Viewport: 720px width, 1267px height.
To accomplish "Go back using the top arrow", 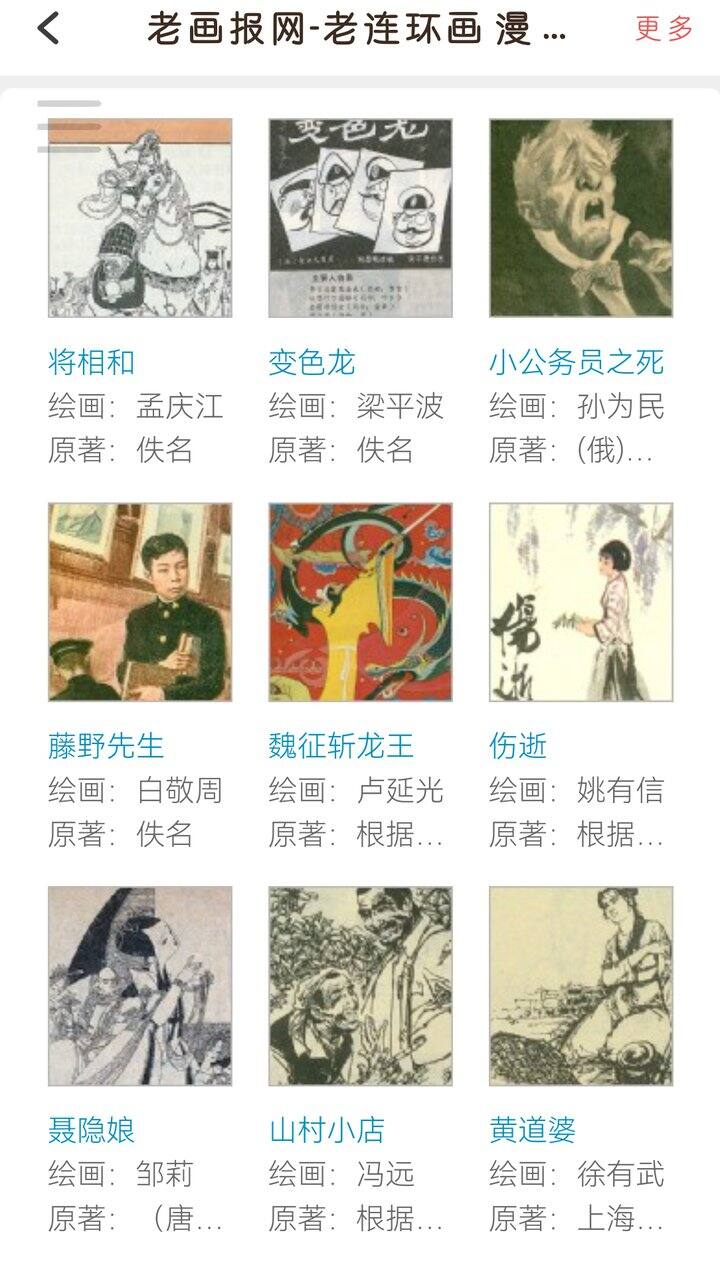I will click(x=48, y=29).
